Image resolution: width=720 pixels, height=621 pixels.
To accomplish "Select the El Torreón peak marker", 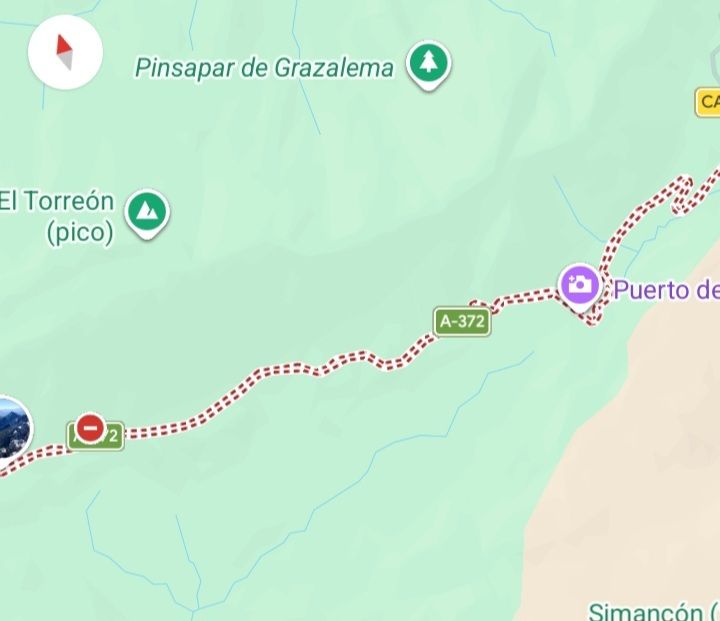I will [148, 210].
